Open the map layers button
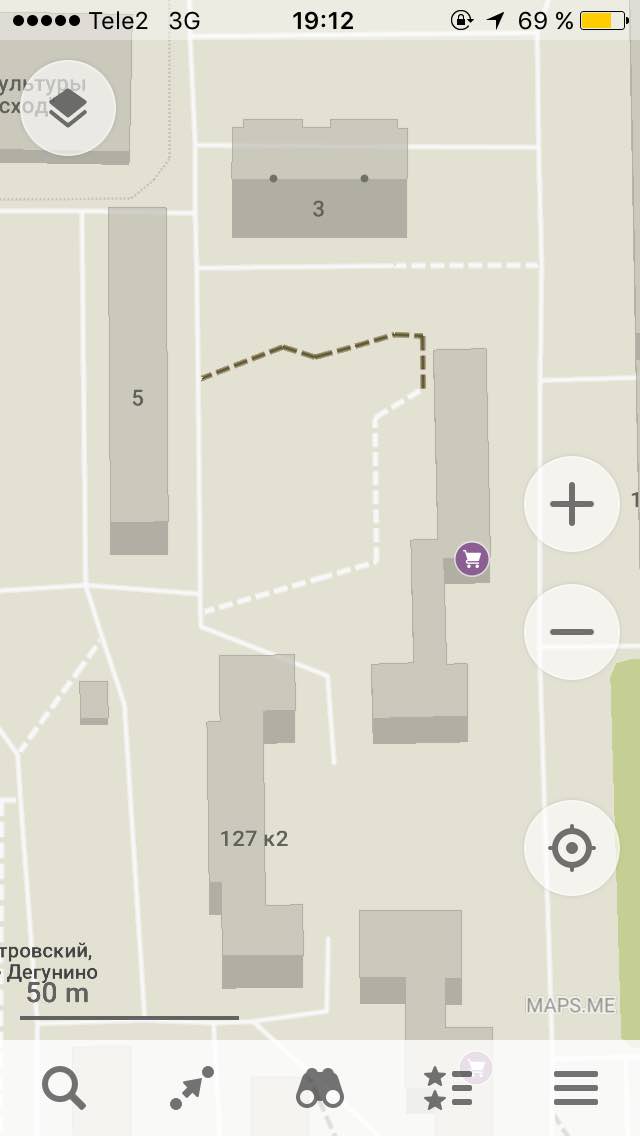Viewport: 640px width, 1136px height. pos(68,108)
